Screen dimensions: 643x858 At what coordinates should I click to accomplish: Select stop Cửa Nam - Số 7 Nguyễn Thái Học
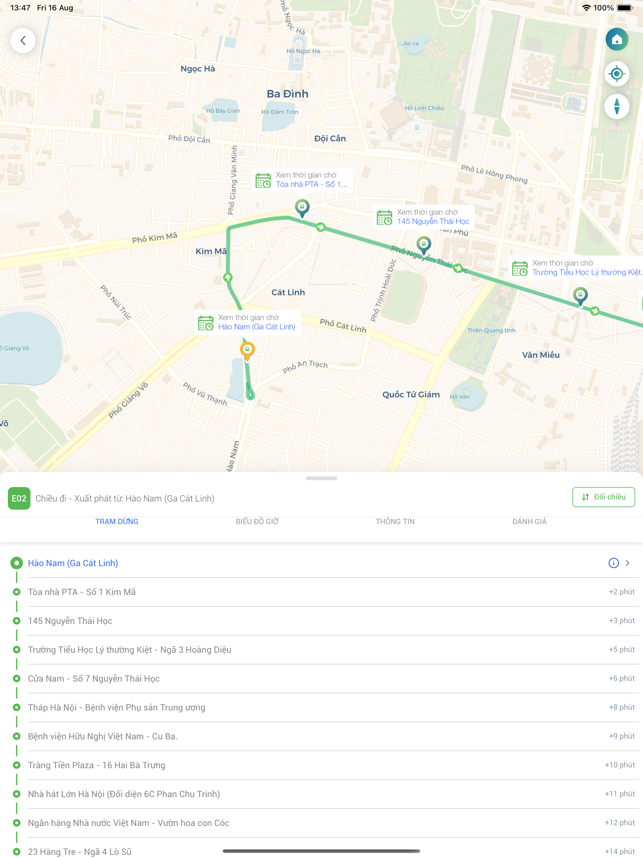pyautogui.click(x=94, y=679)
